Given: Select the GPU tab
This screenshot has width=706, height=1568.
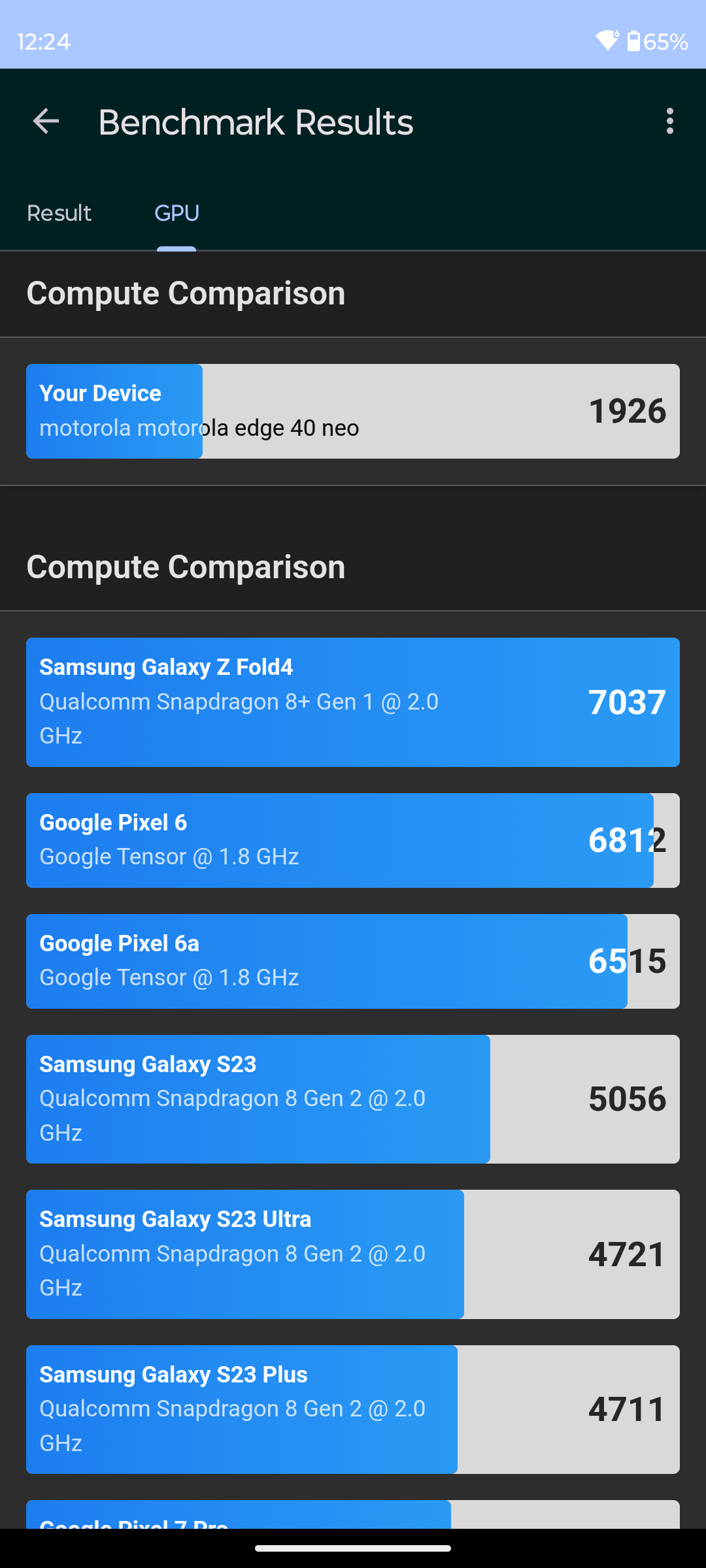Looking at the screenshot, I should pyautogui.click(x=176, y=213).
